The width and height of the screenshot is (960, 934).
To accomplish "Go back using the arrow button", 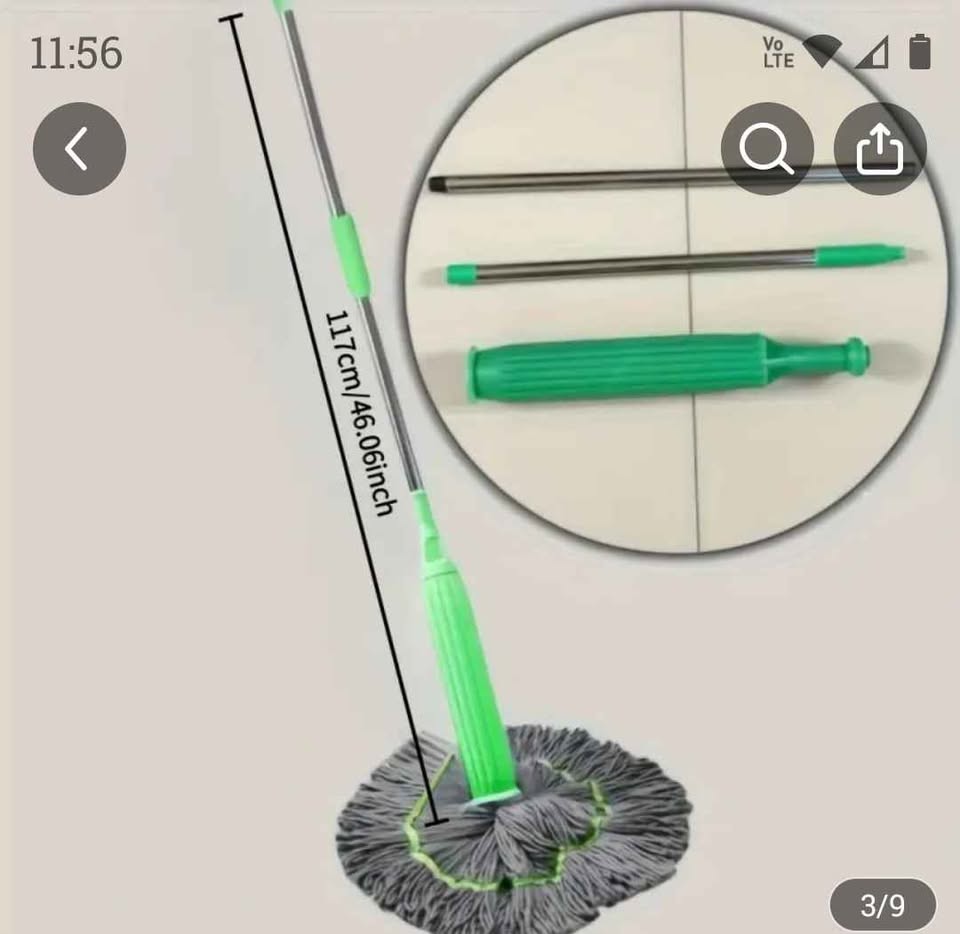I will [x=80, y=149].
